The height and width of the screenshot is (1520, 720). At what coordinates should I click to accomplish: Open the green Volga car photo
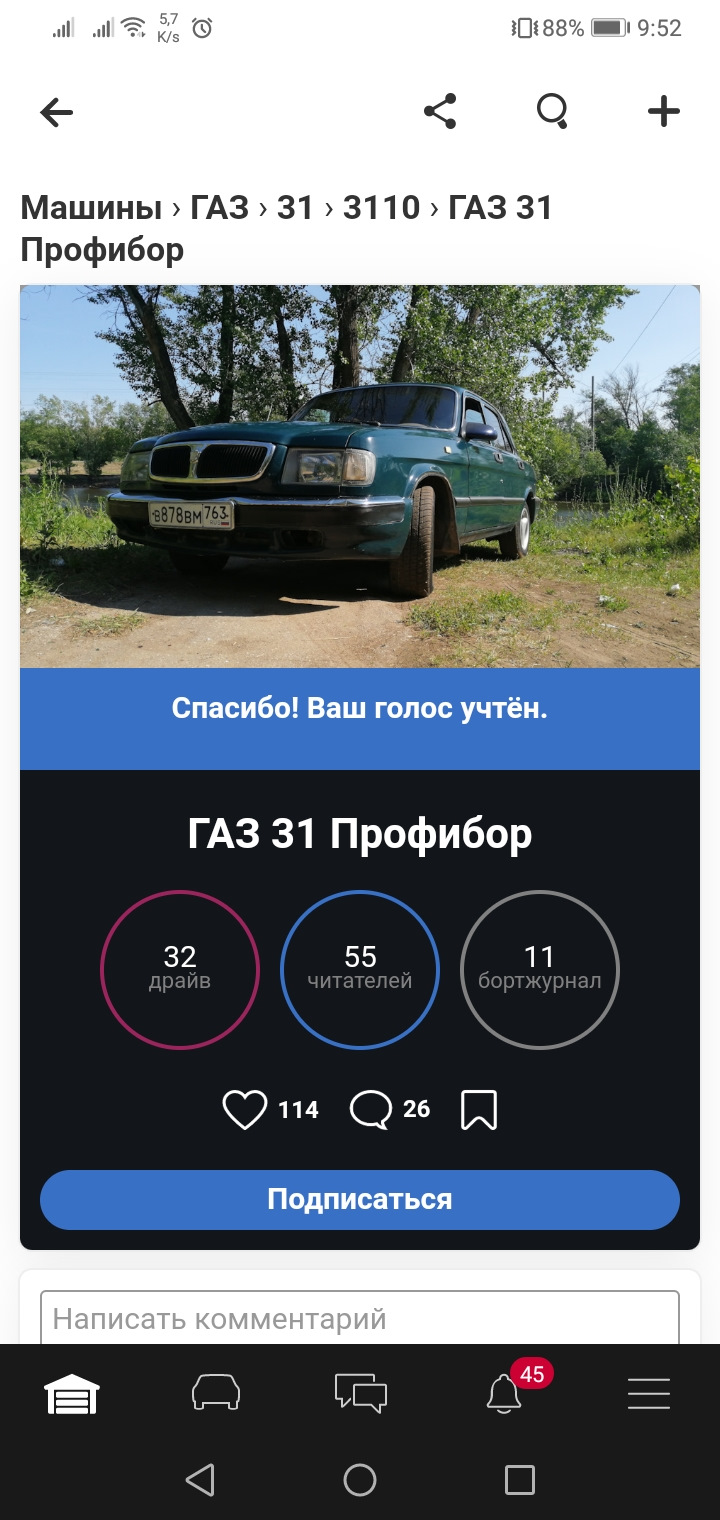360,476
